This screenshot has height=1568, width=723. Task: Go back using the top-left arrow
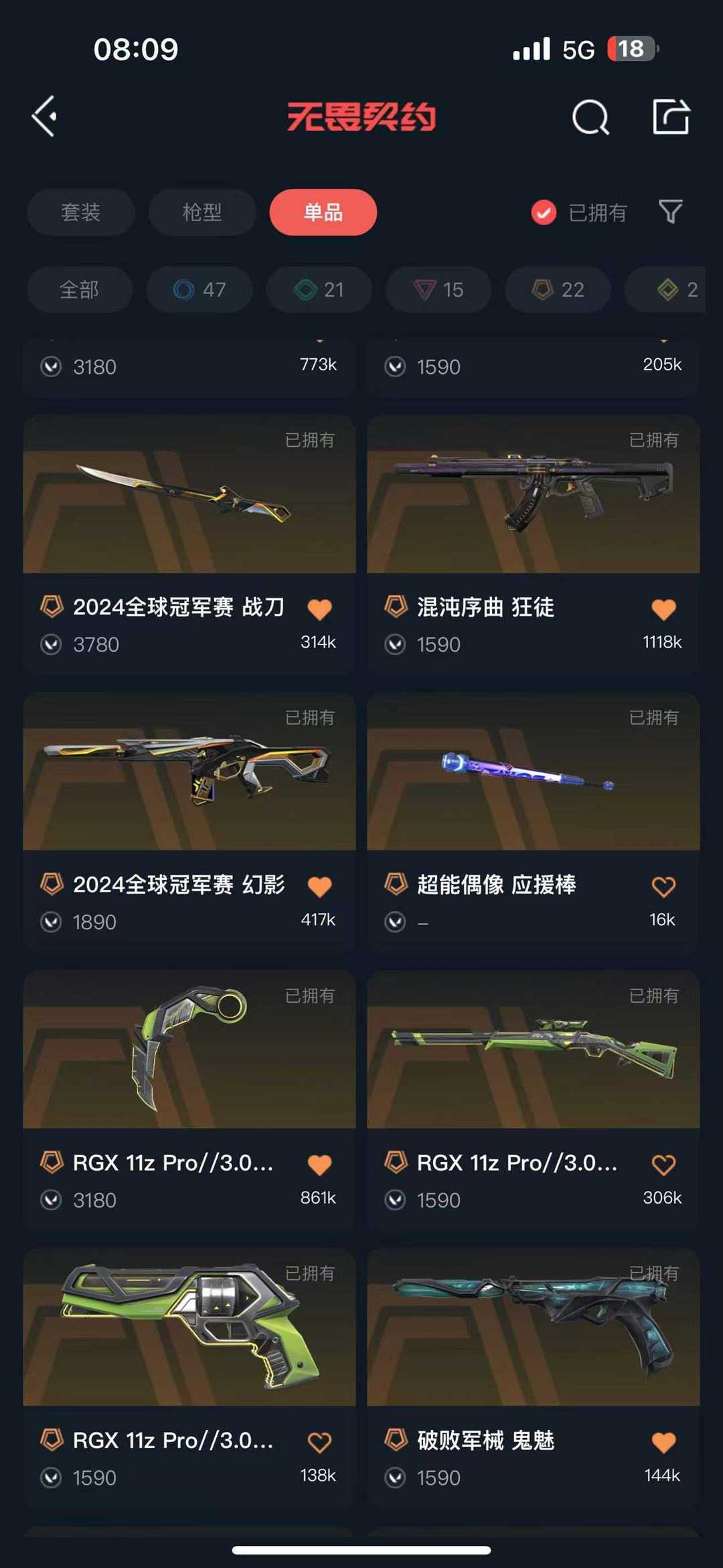44,117
